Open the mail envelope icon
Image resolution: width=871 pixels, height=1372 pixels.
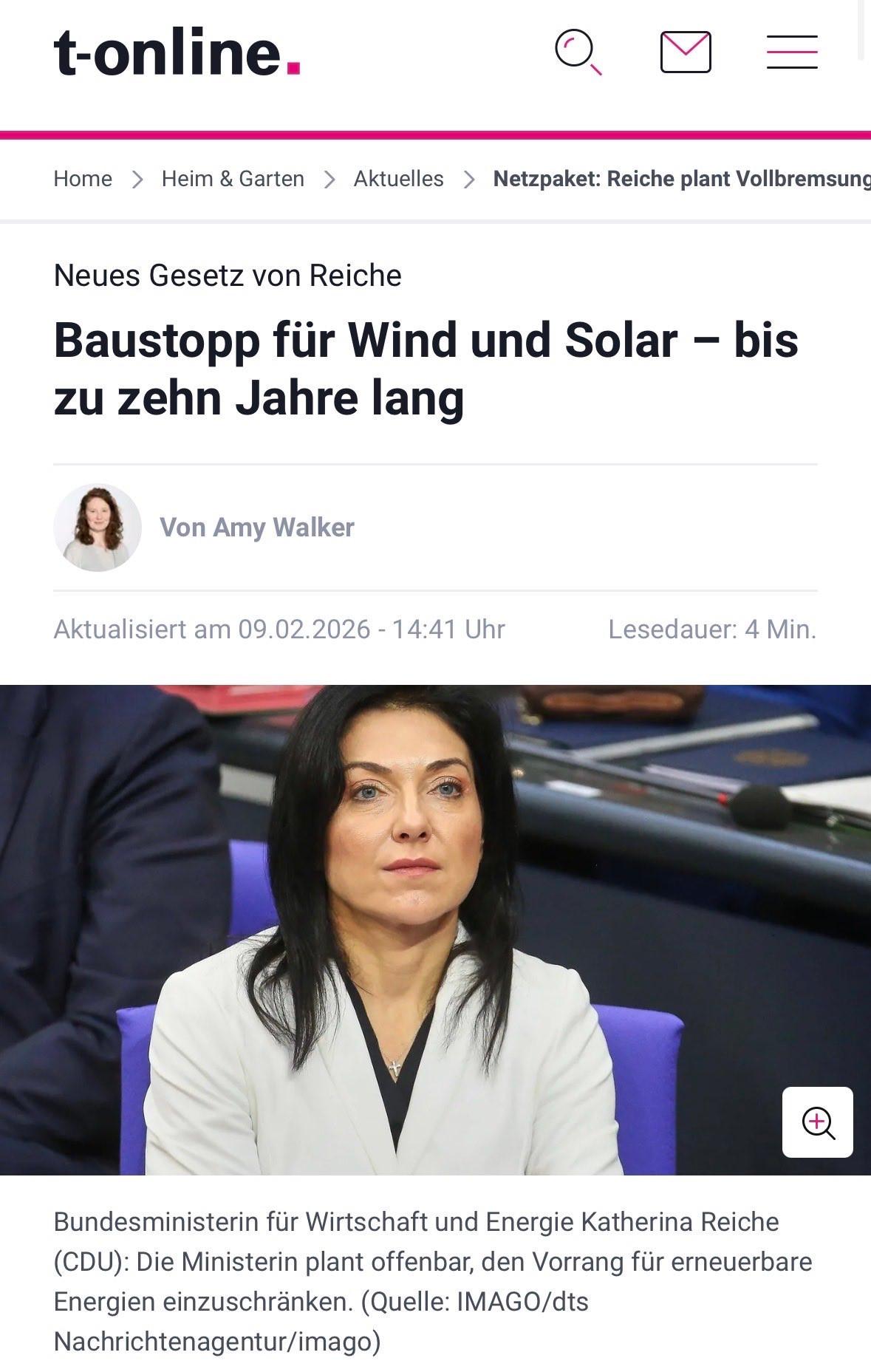coord(685,52)
